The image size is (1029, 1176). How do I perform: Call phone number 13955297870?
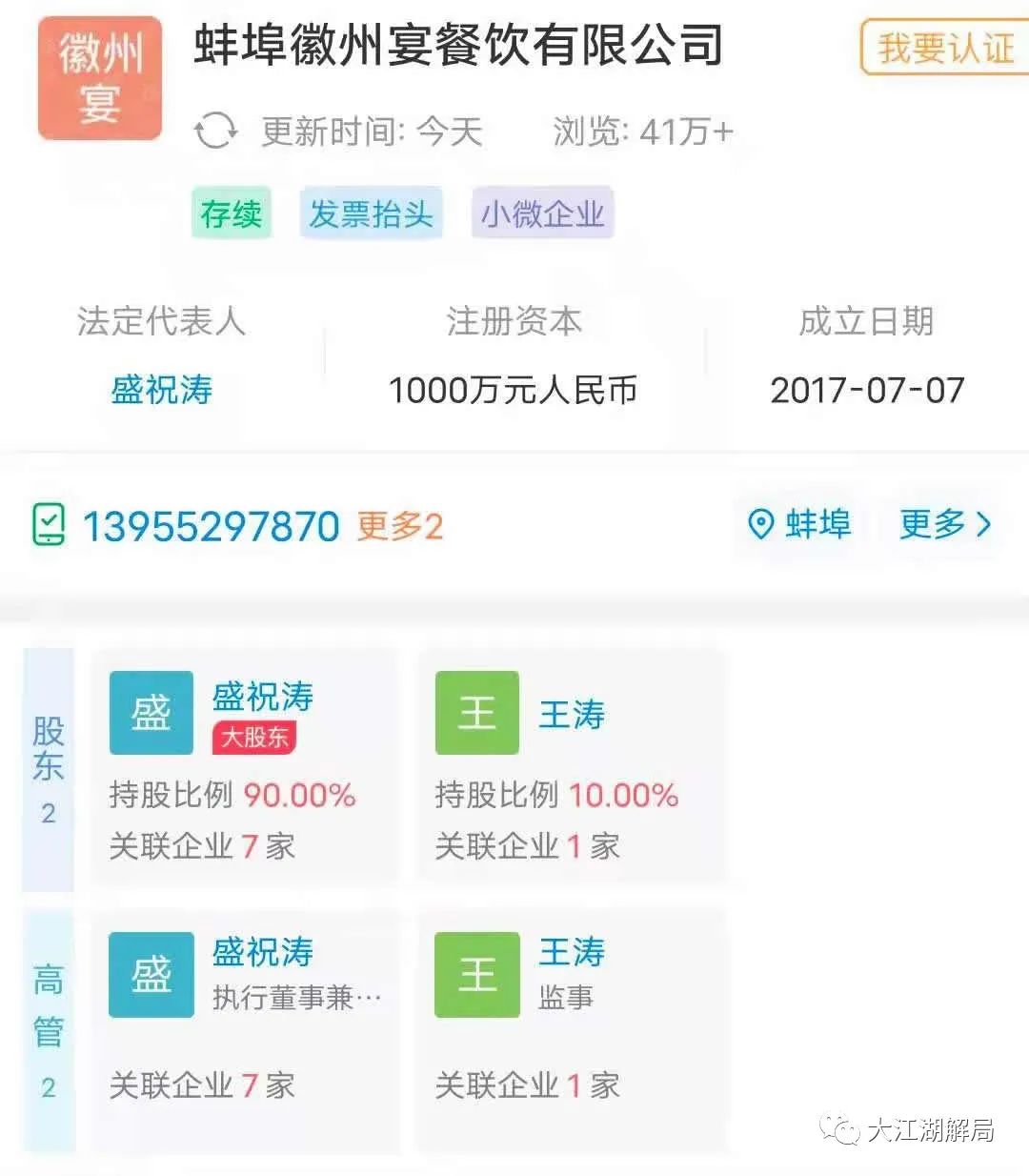click(x=210, y=526)
